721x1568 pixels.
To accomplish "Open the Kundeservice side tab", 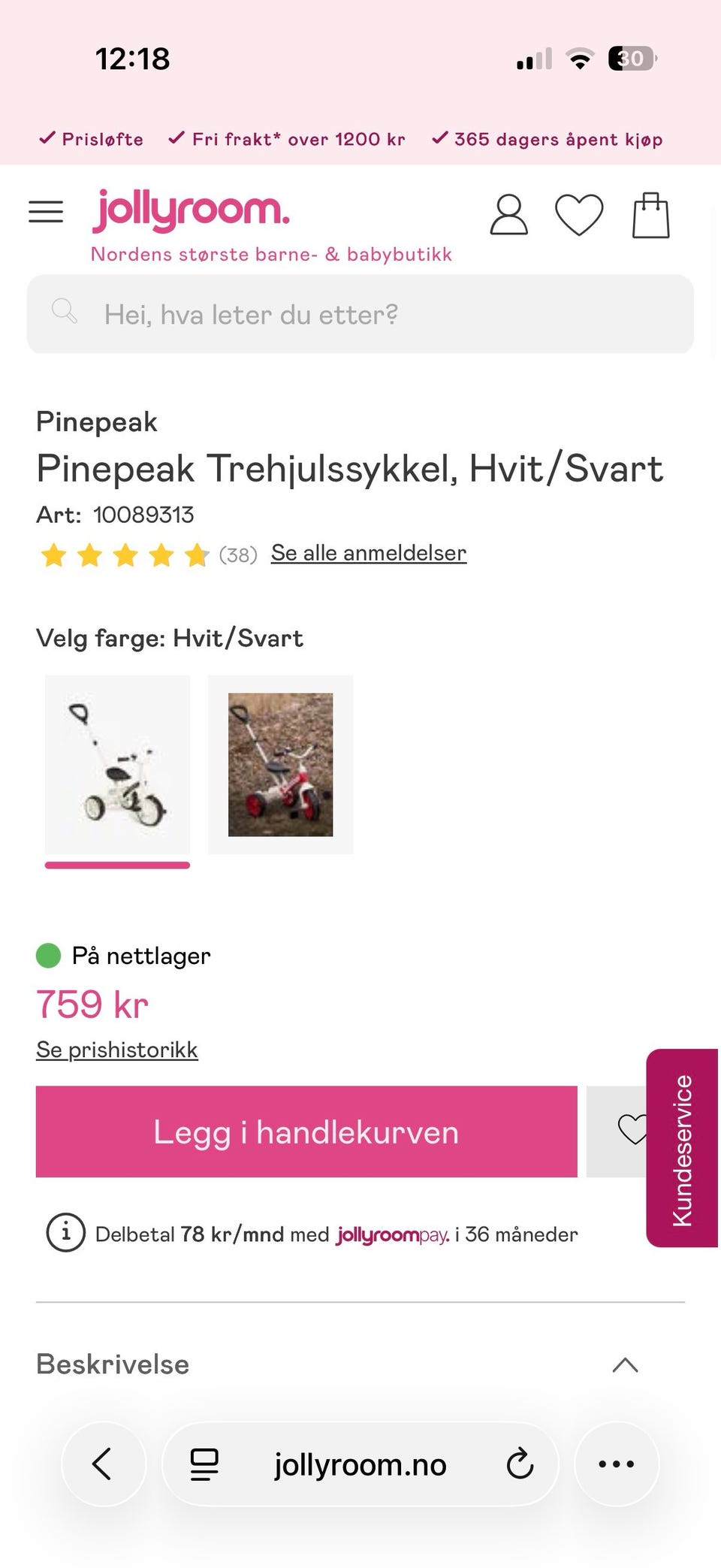I will [x=682, y=1148].
